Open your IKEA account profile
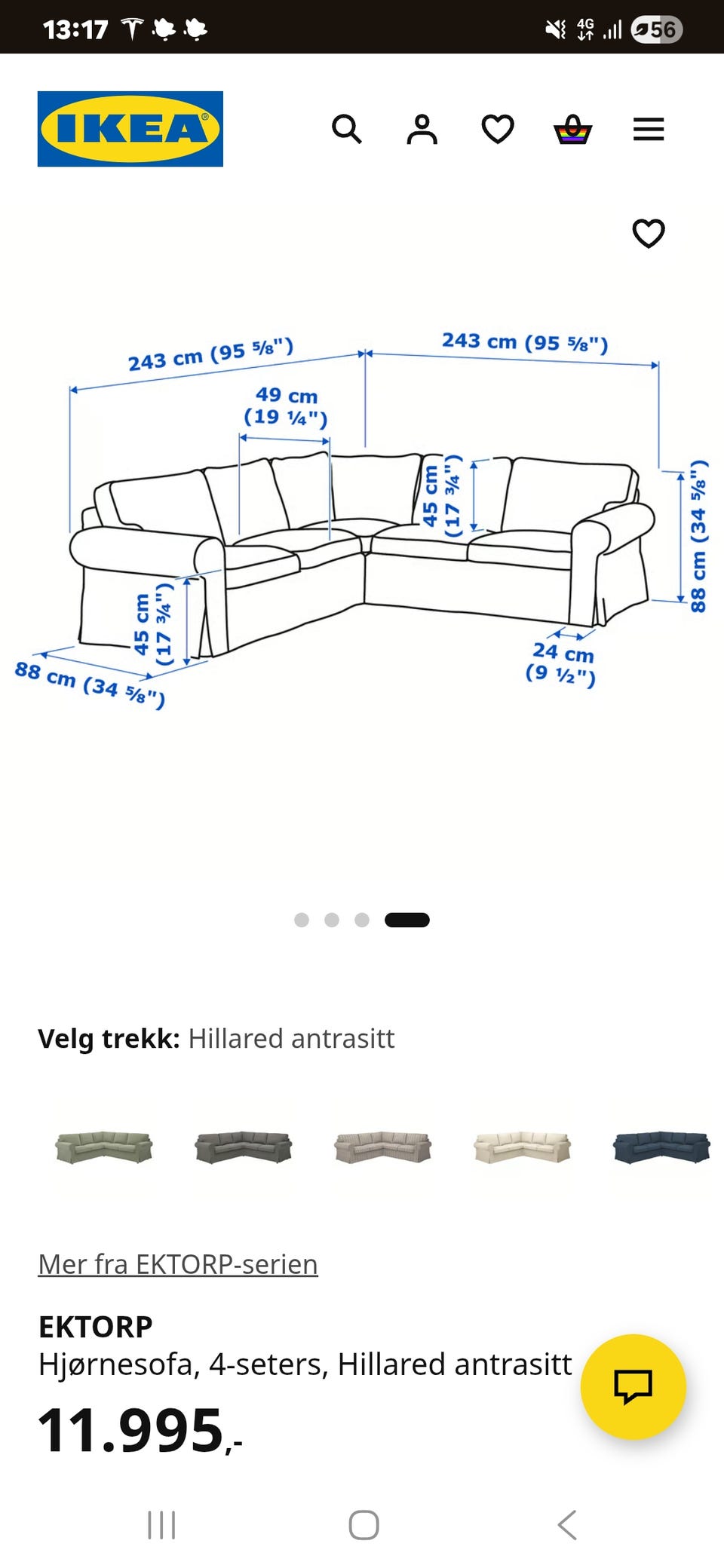The width and height of the screenshot is (724, 1568). coord(422,129)
